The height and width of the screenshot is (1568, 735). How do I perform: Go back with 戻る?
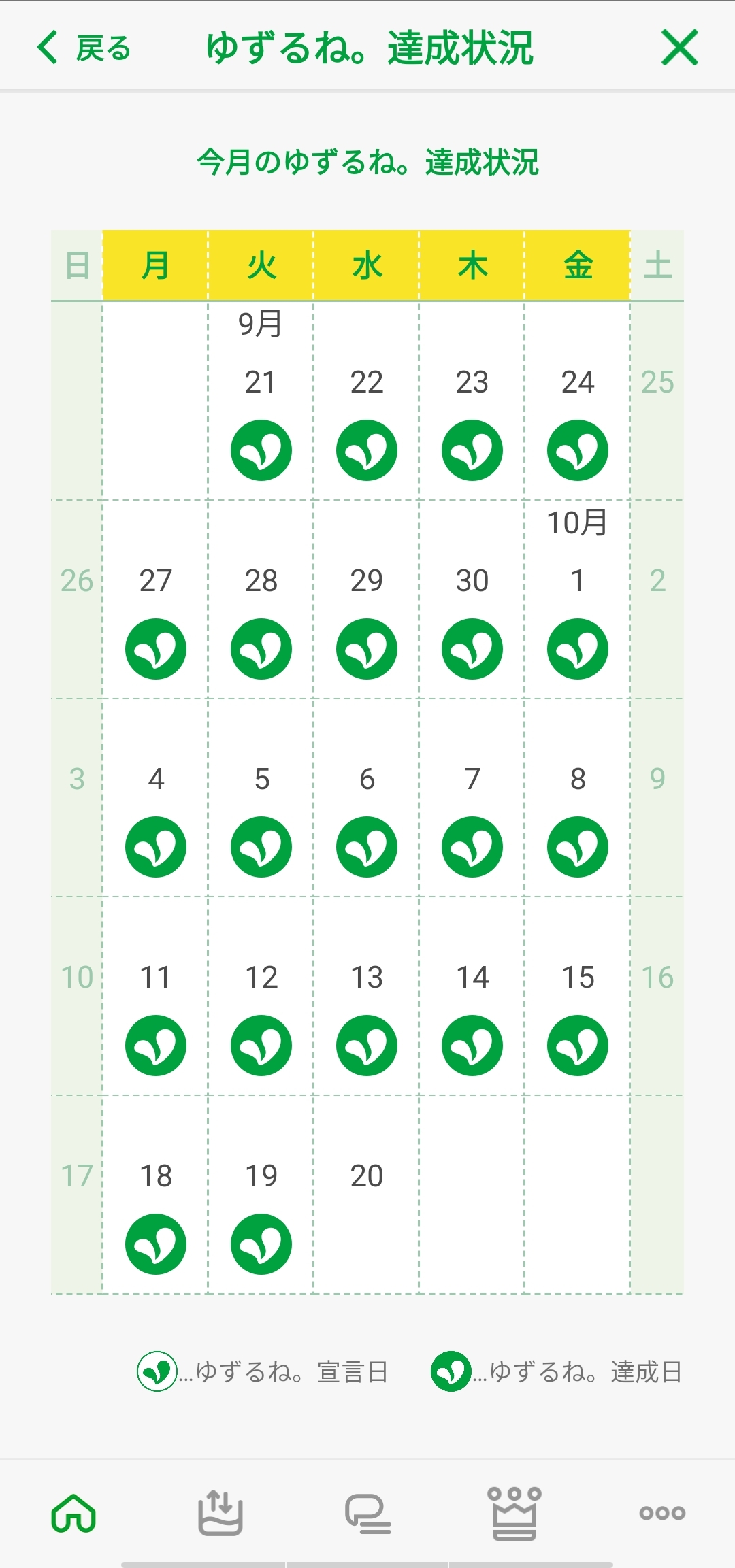83,48
